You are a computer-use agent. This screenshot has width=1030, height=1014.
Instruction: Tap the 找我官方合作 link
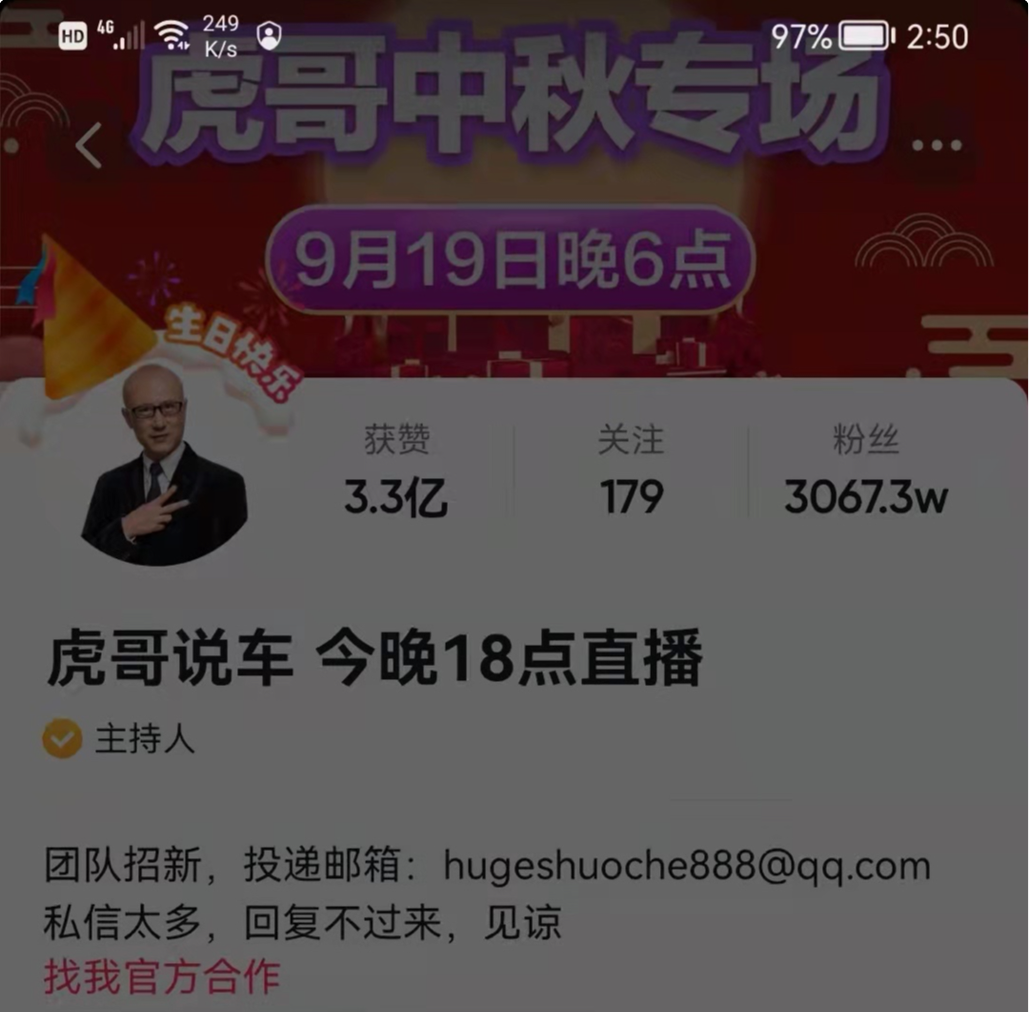[161, 977]
